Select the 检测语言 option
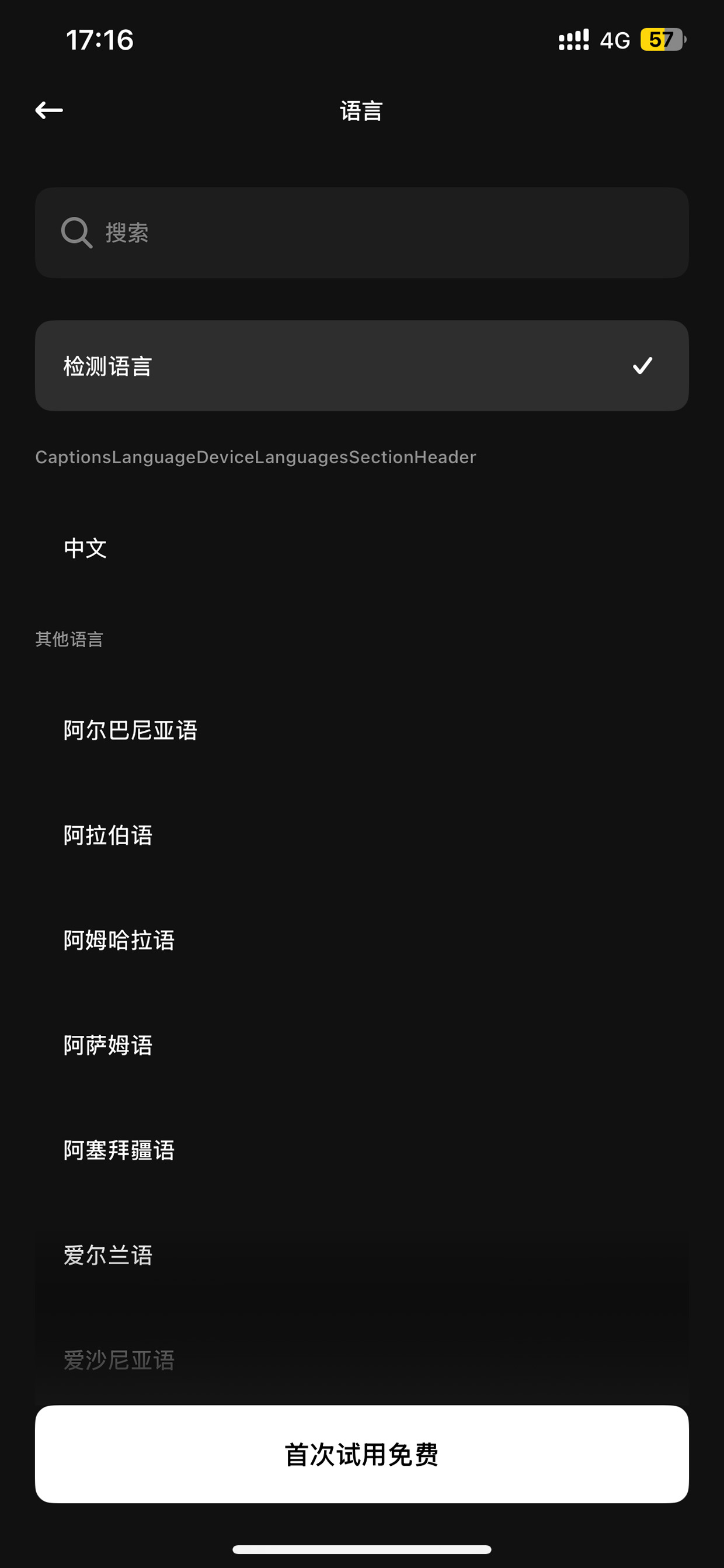Screen dimensions: 724x1568 pyautogui.click(x=362, y=366)
